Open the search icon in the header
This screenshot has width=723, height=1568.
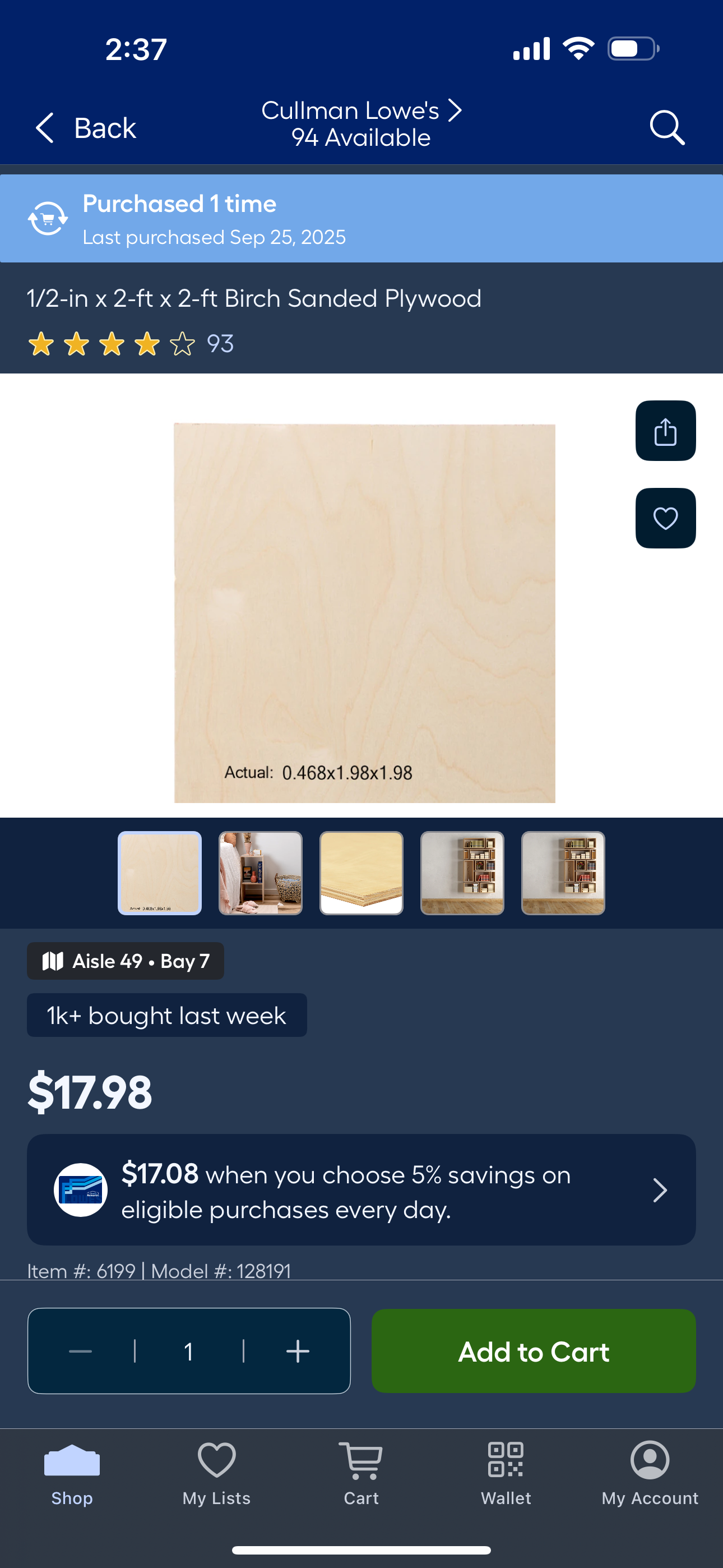[x=667, y=128]
